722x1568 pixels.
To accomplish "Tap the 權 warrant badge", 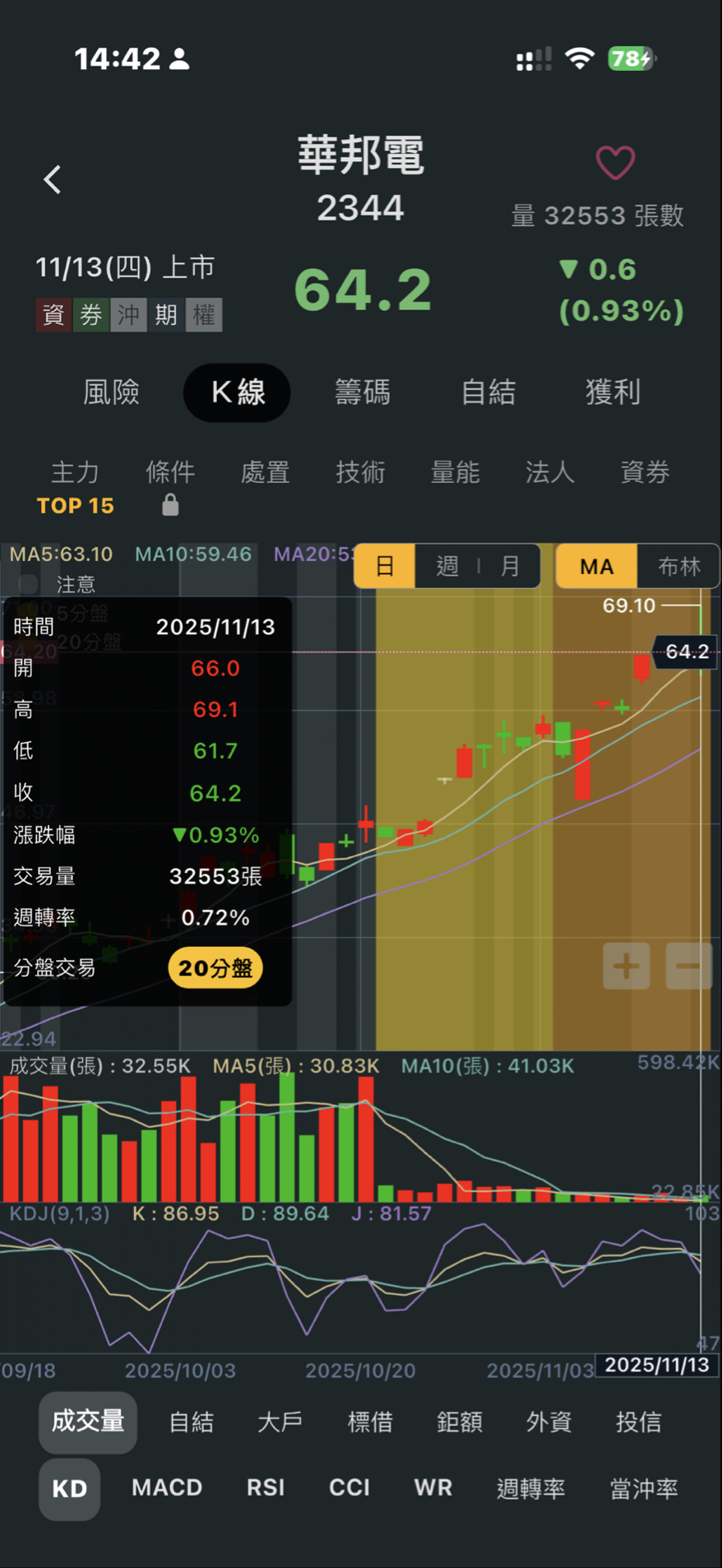I will click(205, 314).
